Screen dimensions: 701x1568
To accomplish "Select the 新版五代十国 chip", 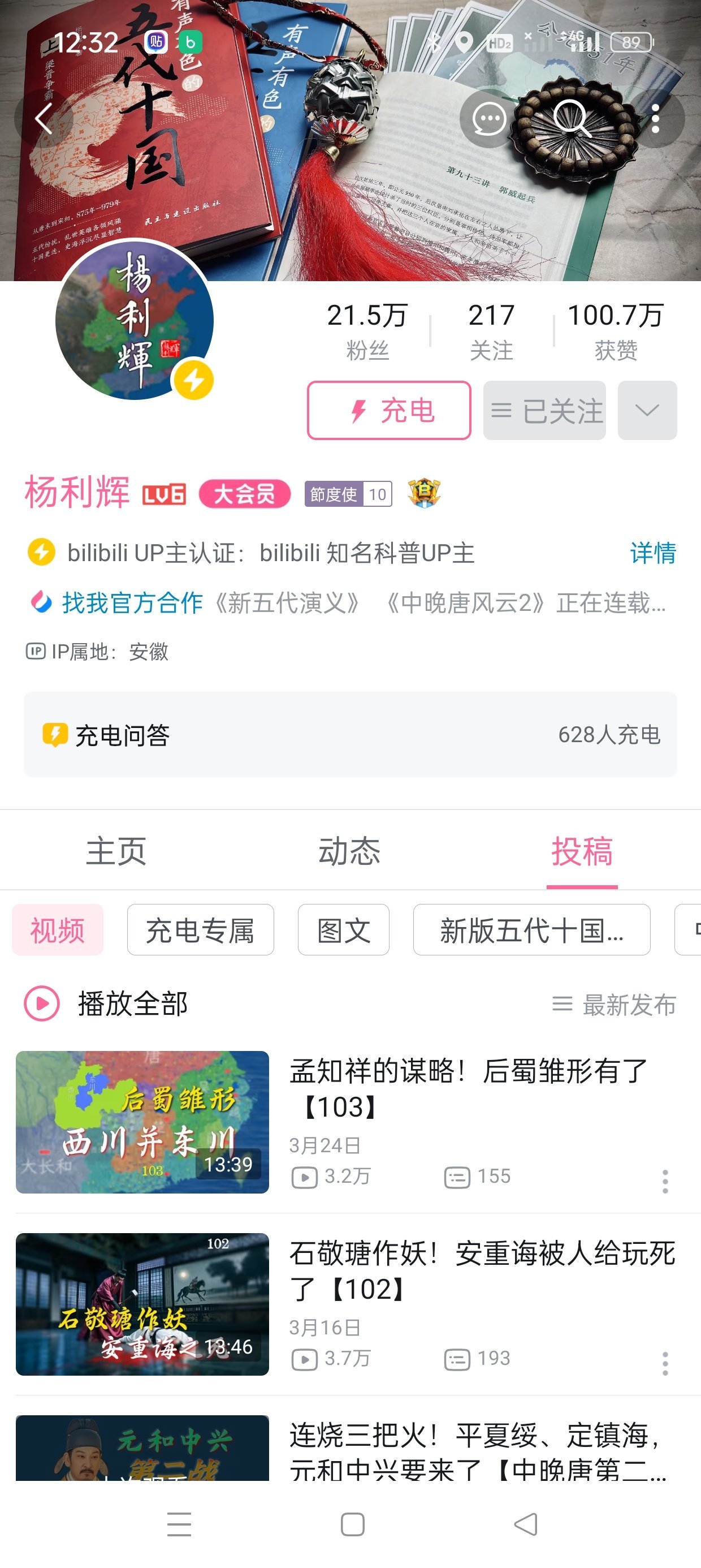I will click(531, 929).
